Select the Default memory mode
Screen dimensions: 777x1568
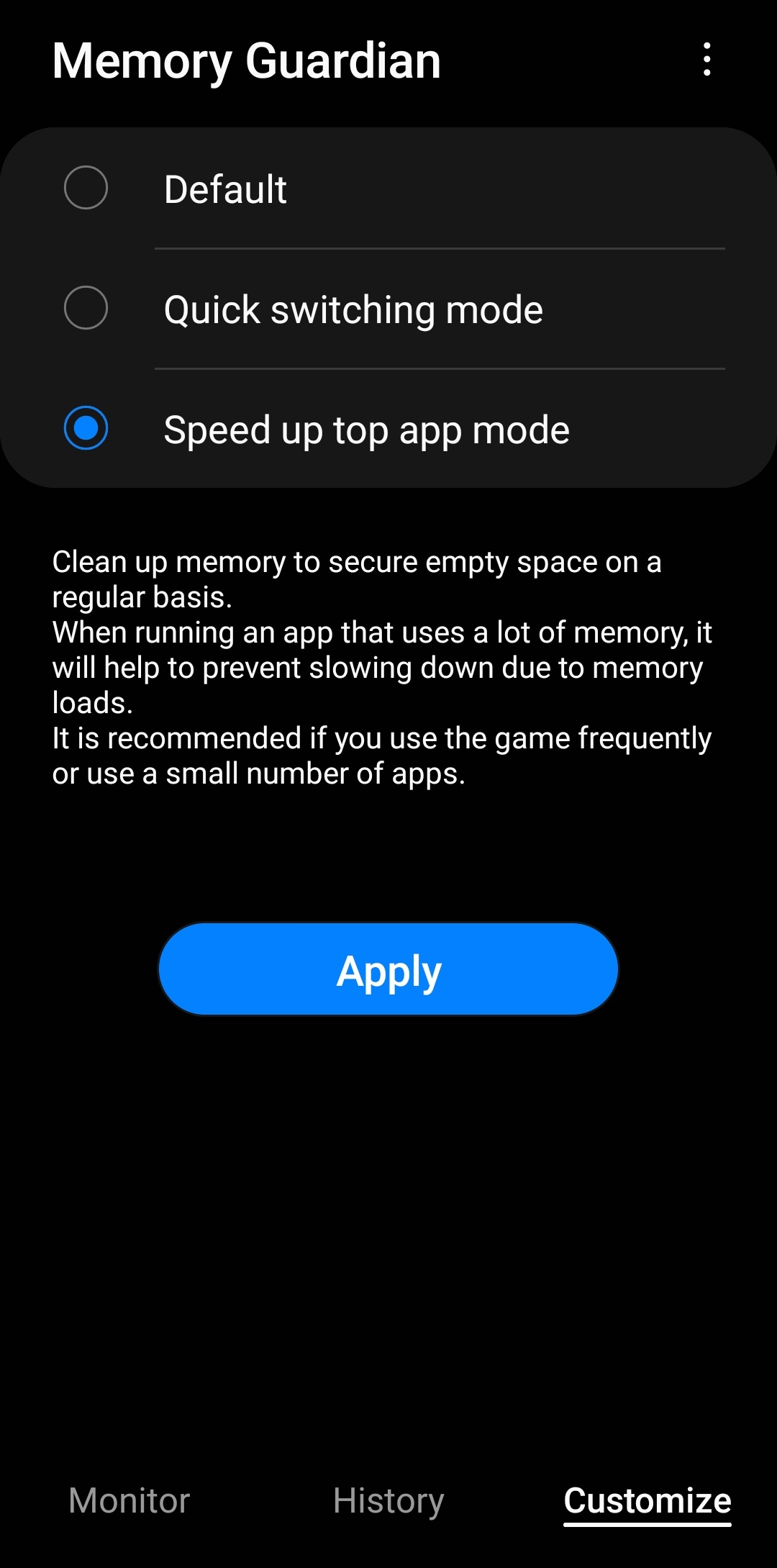388,189
